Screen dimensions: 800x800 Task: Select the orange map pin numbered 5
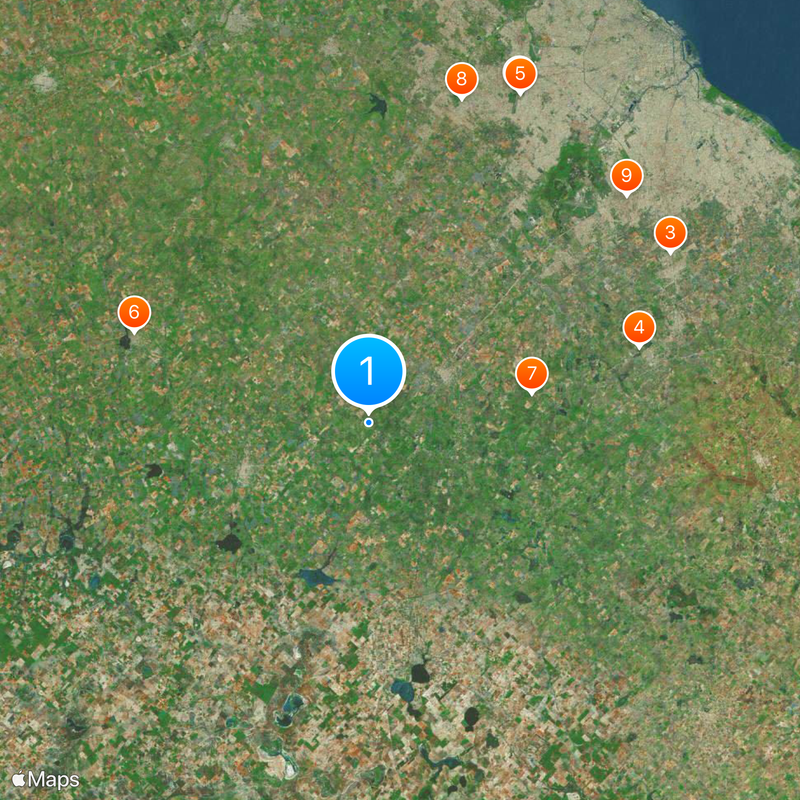point(519,73)
